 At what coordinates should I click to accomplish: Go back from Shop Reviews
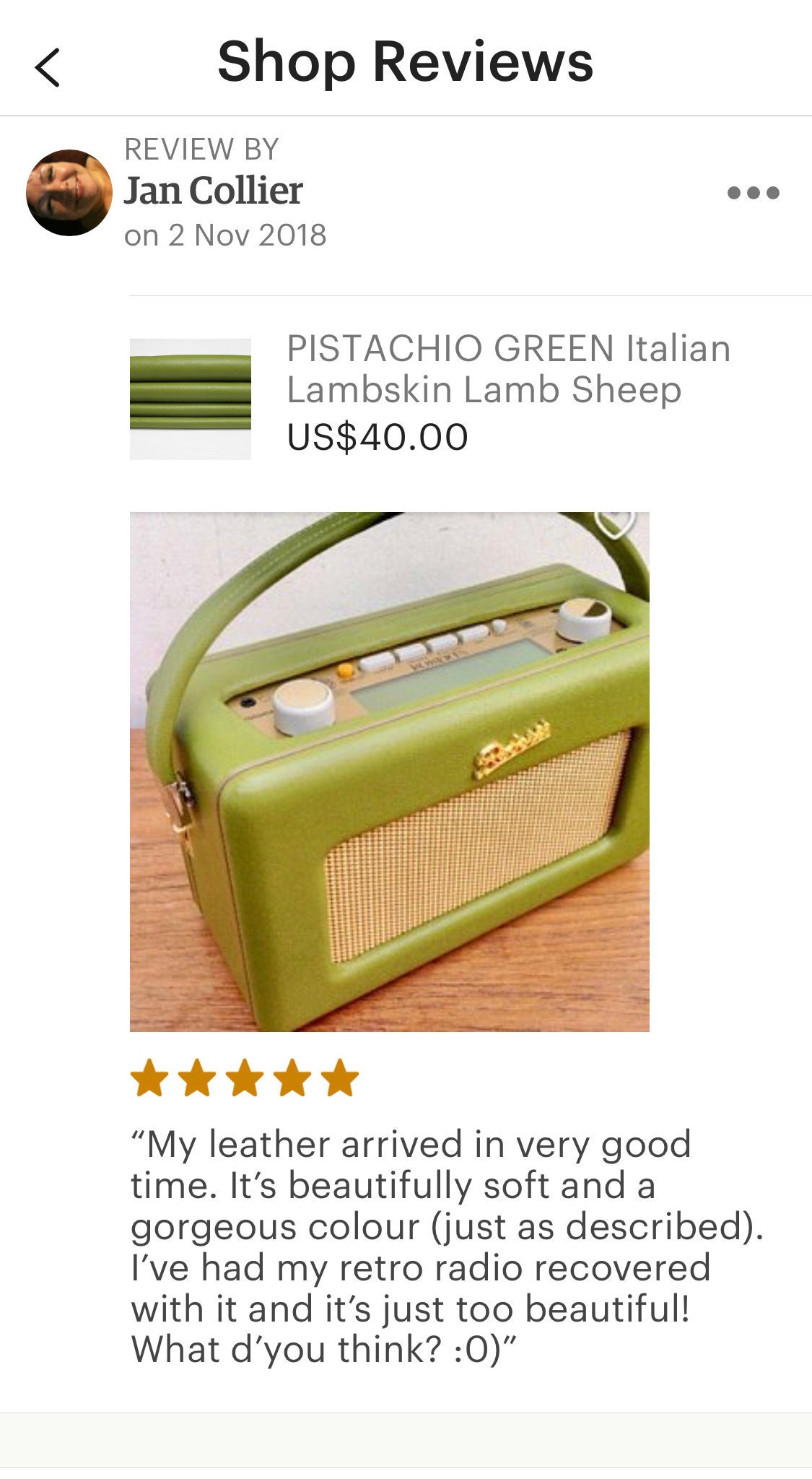tap(48, 67)
